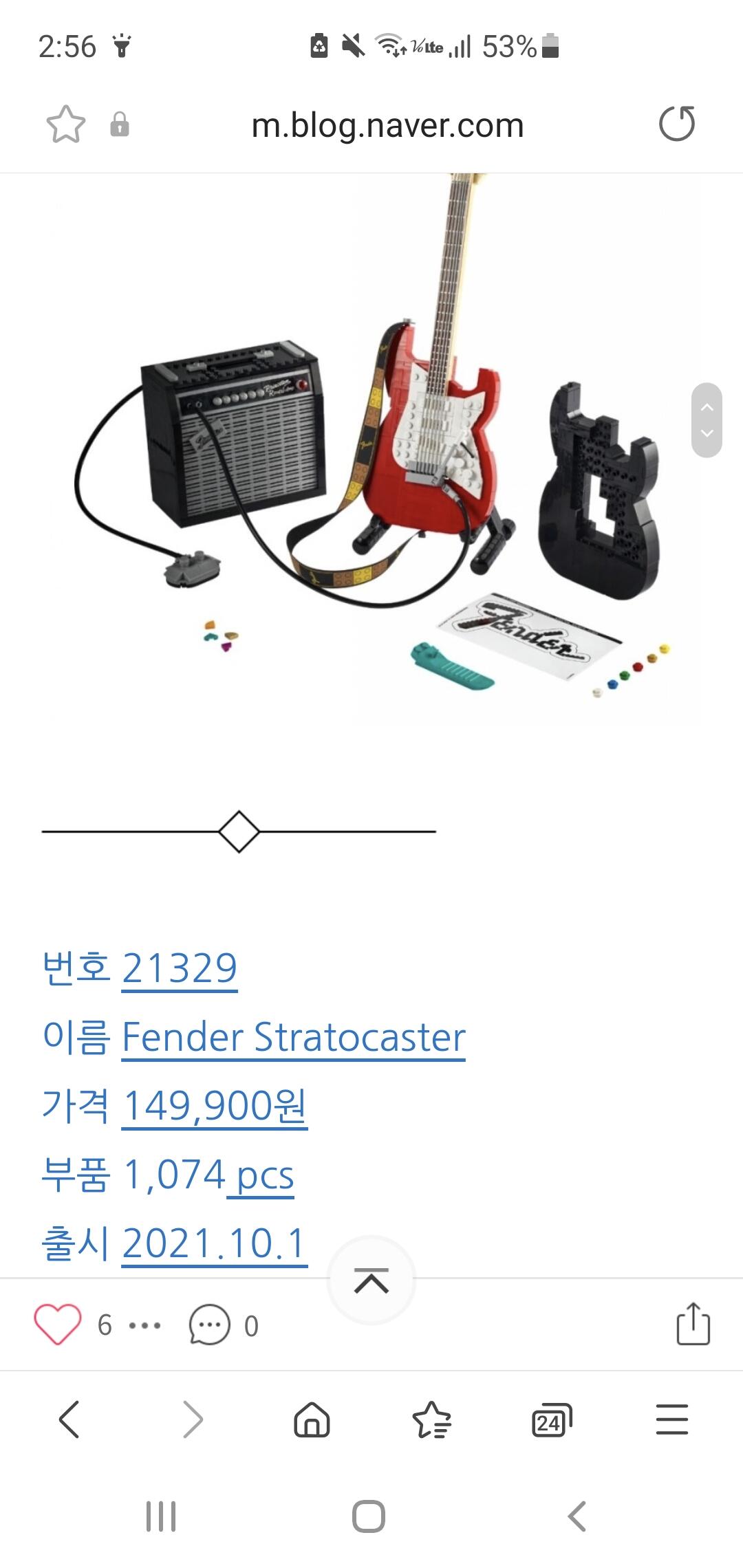View the 24 open tabs

tap(551, 1419)
